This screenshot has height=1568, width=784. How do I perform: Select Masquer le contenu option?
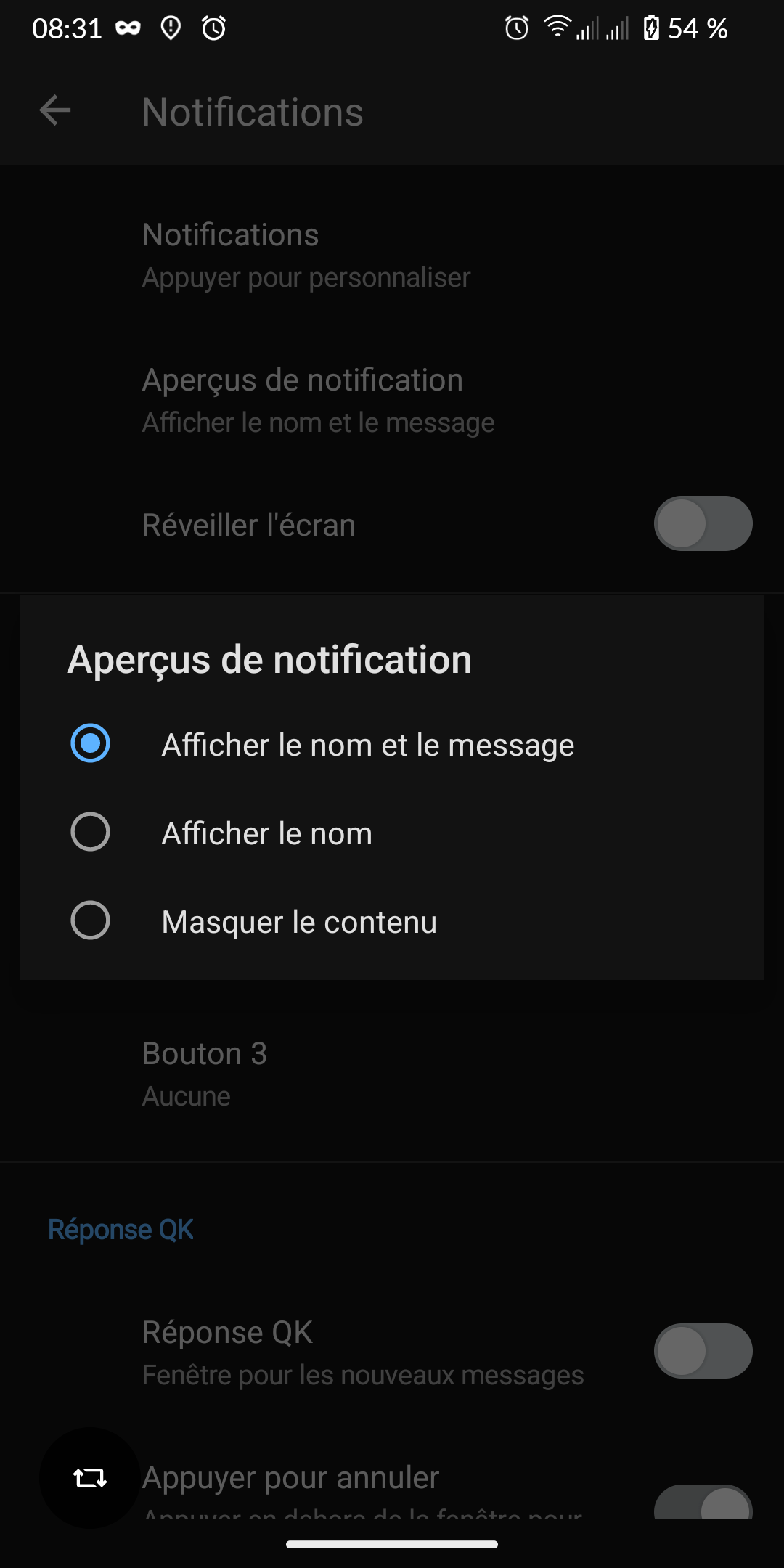392,922
